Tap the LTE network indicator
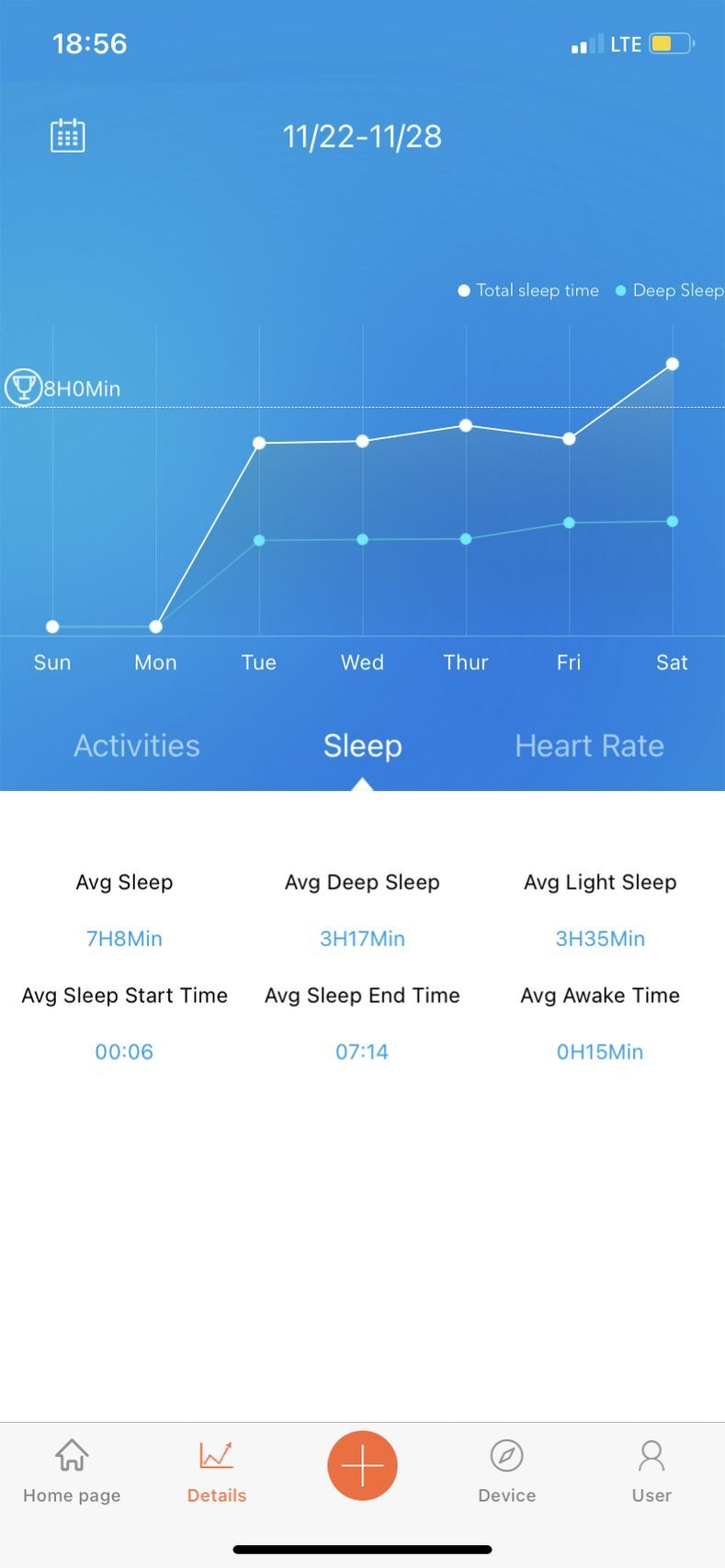 pos(624,42)
